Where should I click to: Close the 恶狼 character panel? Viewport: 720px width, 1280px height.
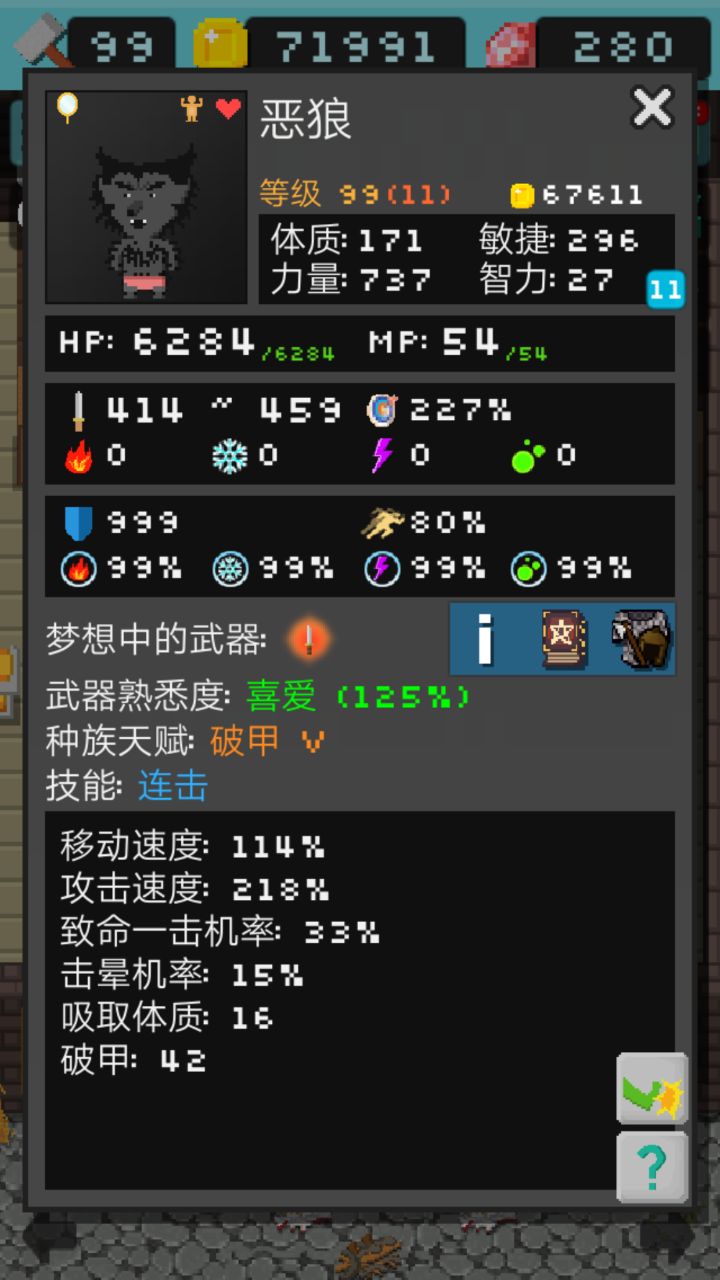tap(653, 108)
